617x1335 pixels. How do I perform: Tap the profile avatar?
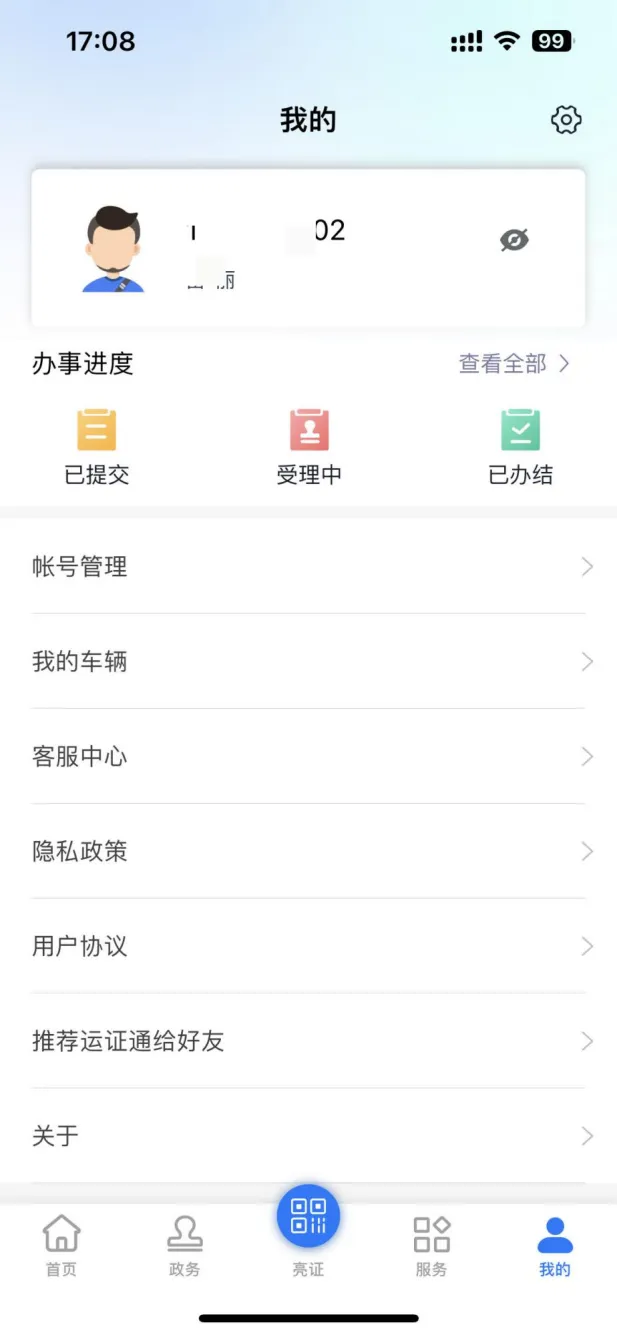point(113,249)
